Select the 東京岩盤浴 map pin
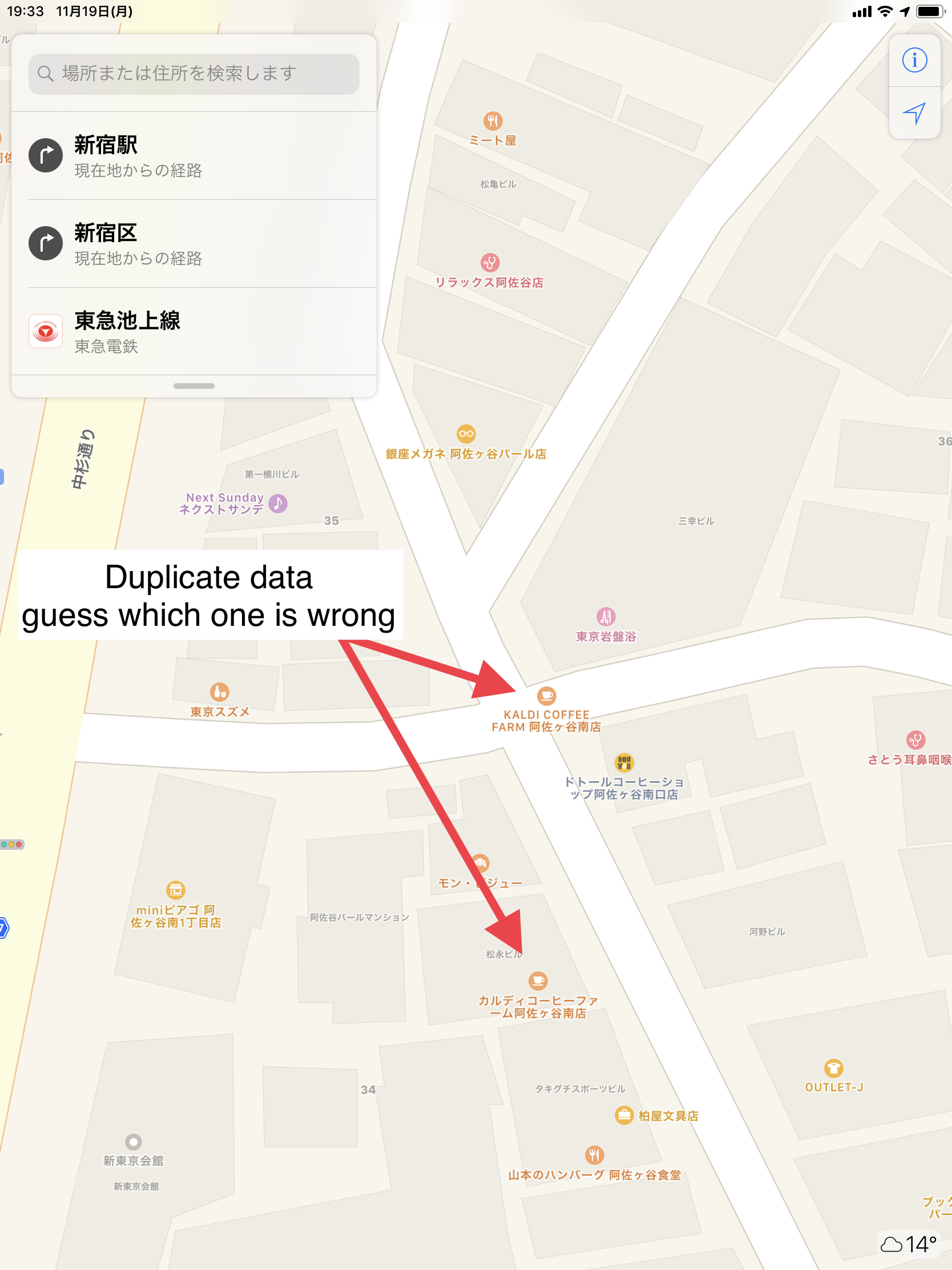Image resolution: width=952 pixels, height=1270 pixels. point(606,617)
